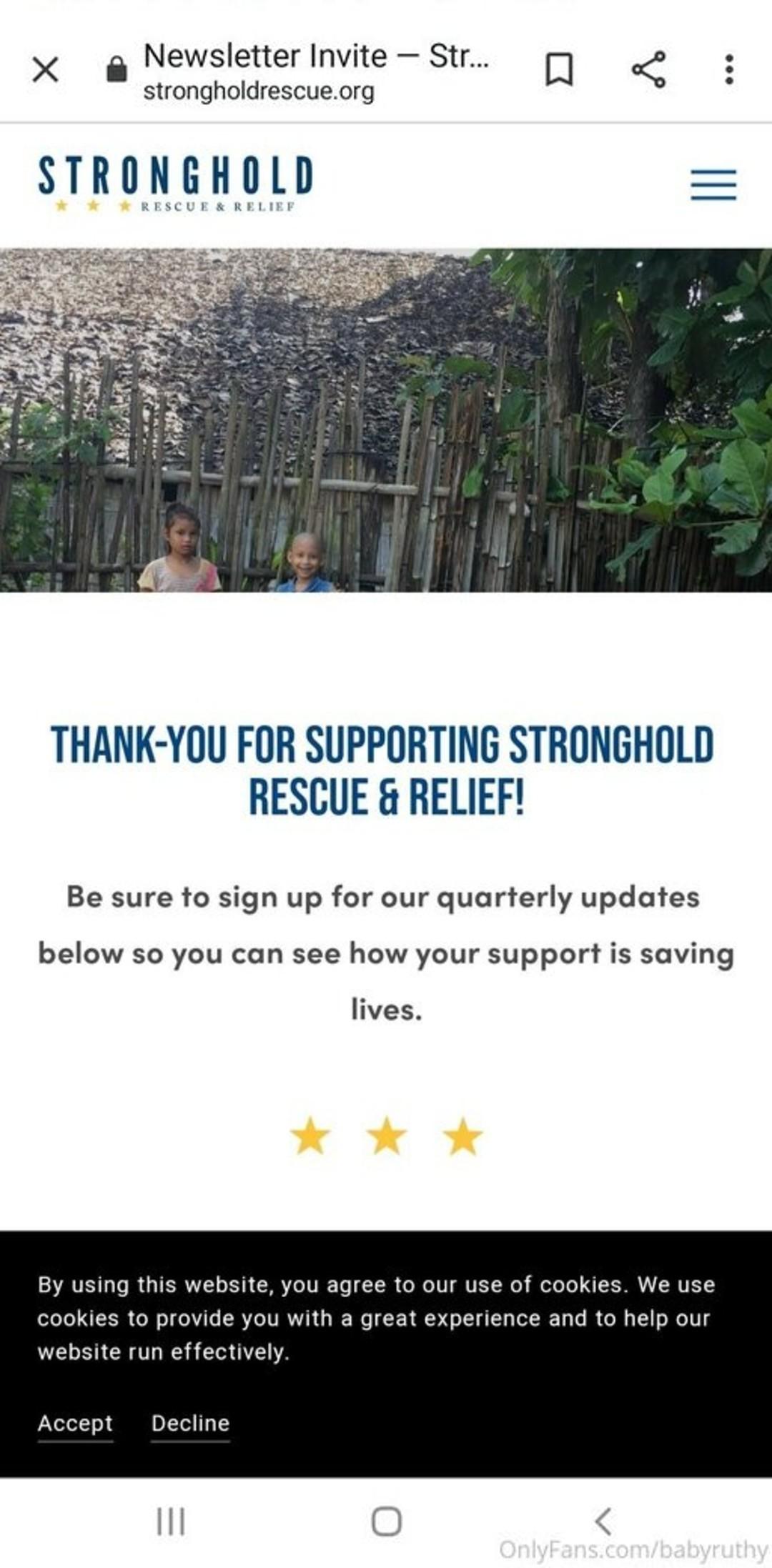Go to Stronghold Rescue & Relief homepage logo
Viewport: 772px width, 1568px height.
(176, 184)
